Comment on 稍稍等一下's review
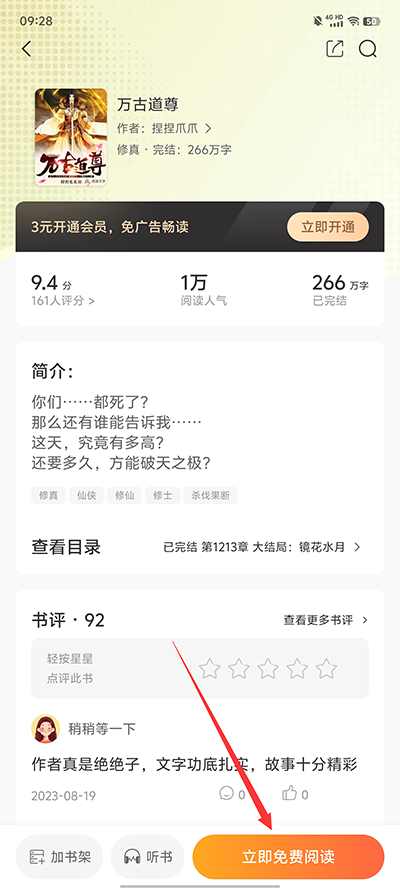 pyautogui.click(x=232, y=794)
